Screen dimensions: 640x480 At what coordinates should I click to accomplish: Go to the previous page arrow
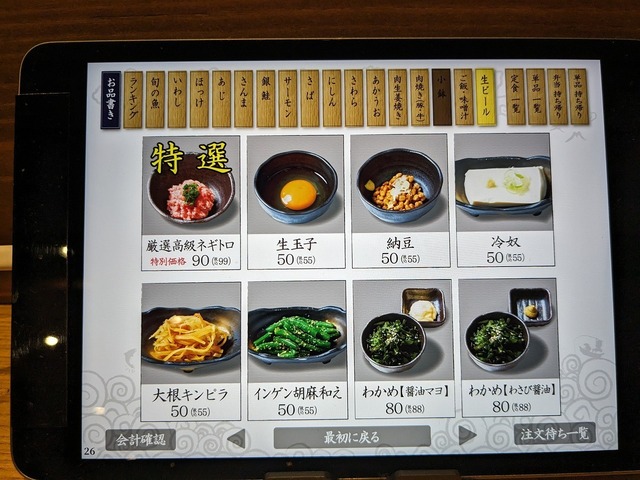point(237,438)
